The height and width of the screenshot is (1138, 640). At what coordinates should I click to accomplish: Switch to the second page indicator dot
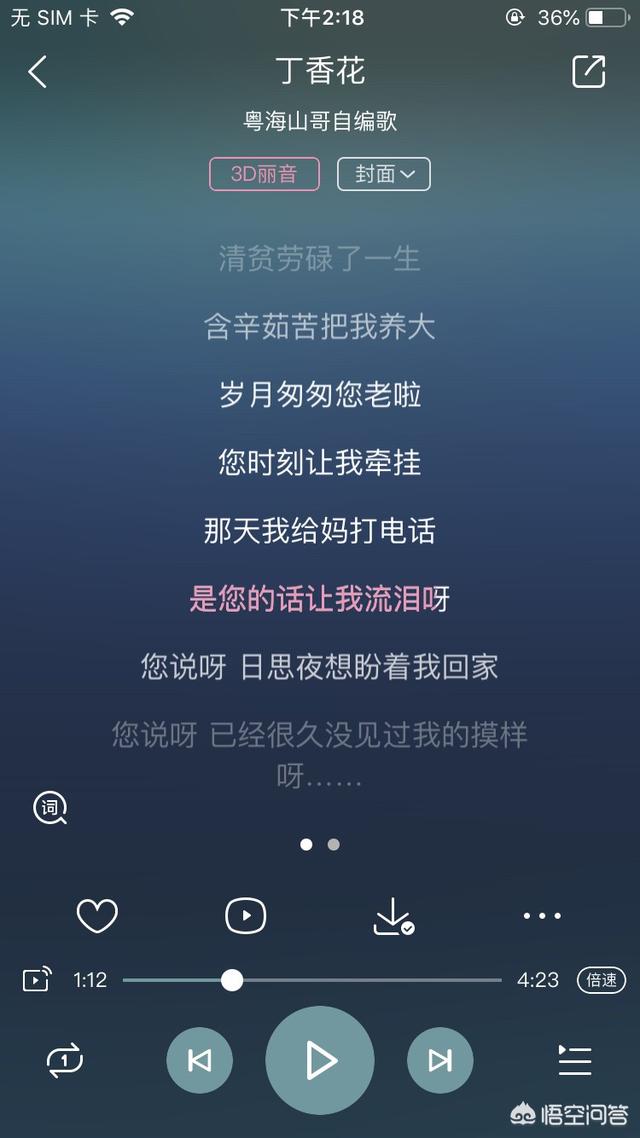334,845
